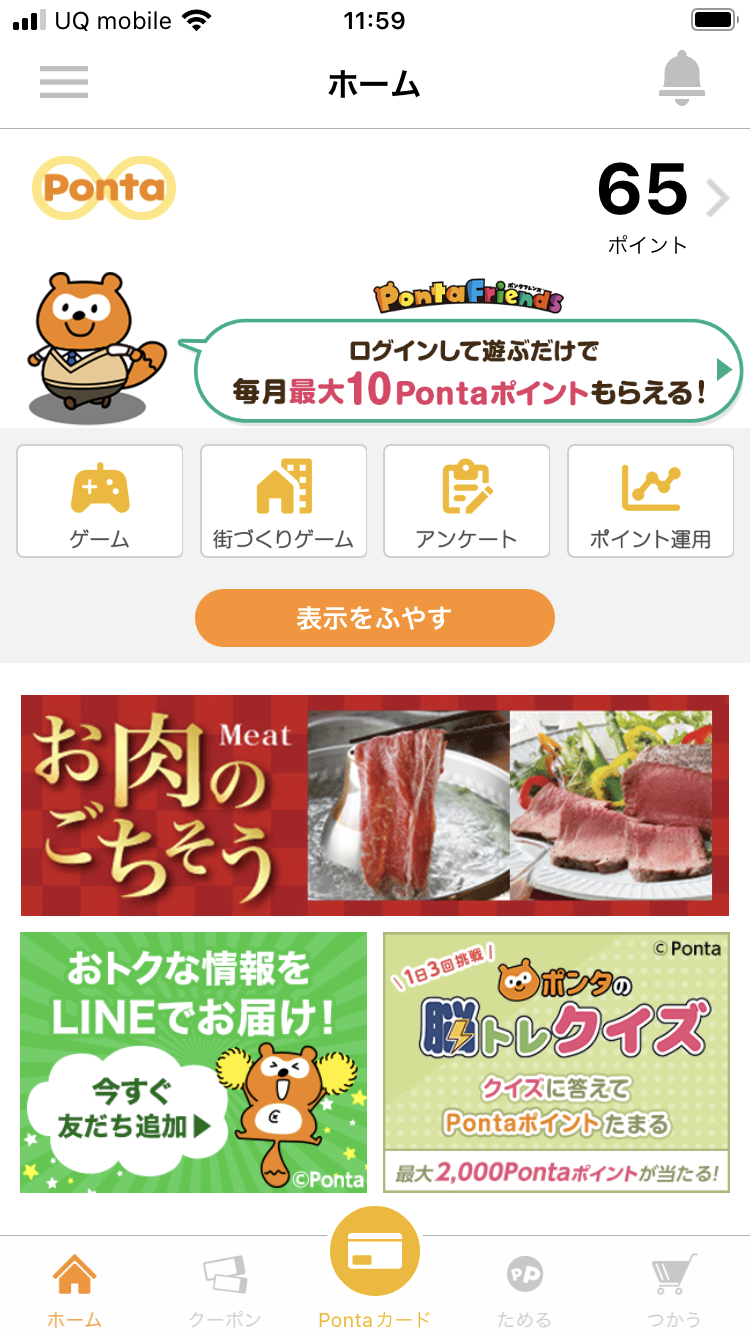
Task: Open the notifications bell
Action: pos(682,78)
